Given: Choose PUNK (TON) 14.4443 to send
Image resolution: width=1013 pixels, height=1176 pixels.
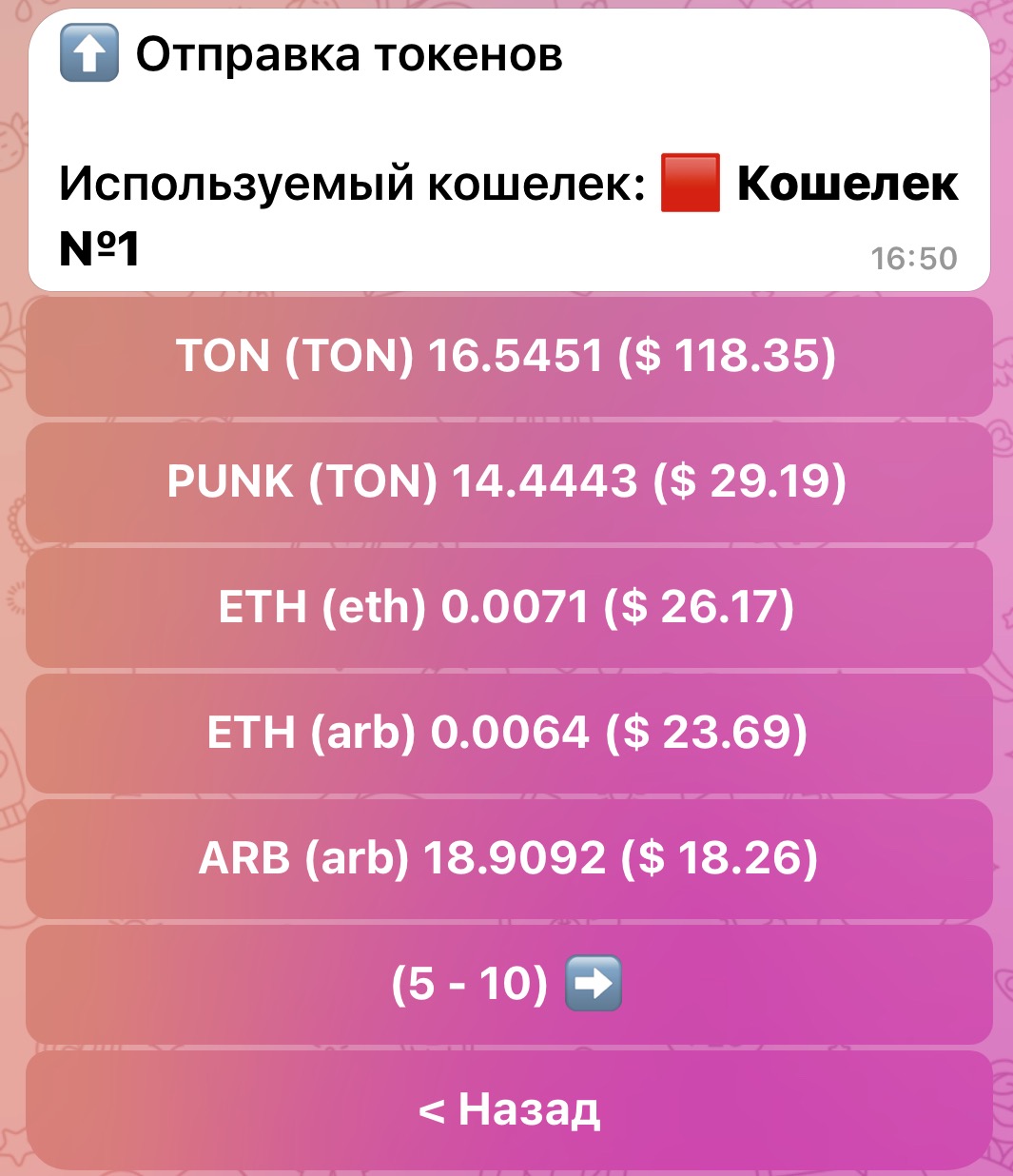Looking at the screenshot, I should pyautogui.click(x=506, y=481).
